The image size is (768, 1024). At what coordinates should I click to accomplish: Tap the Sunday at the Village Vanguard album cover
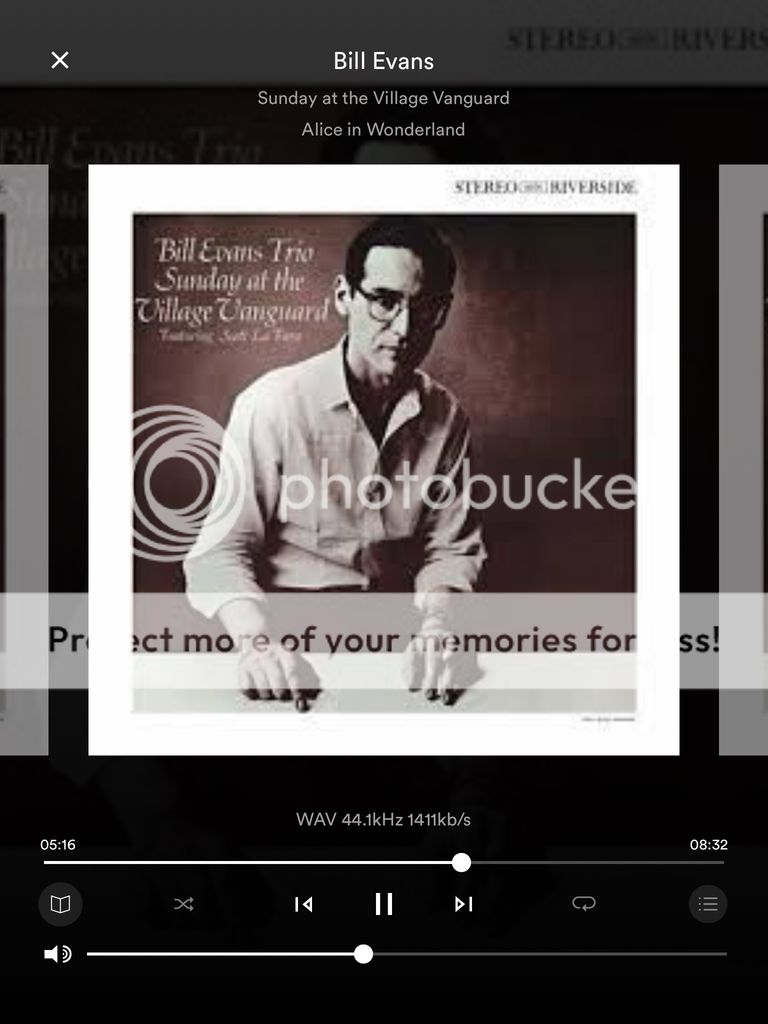coord(384,460)
